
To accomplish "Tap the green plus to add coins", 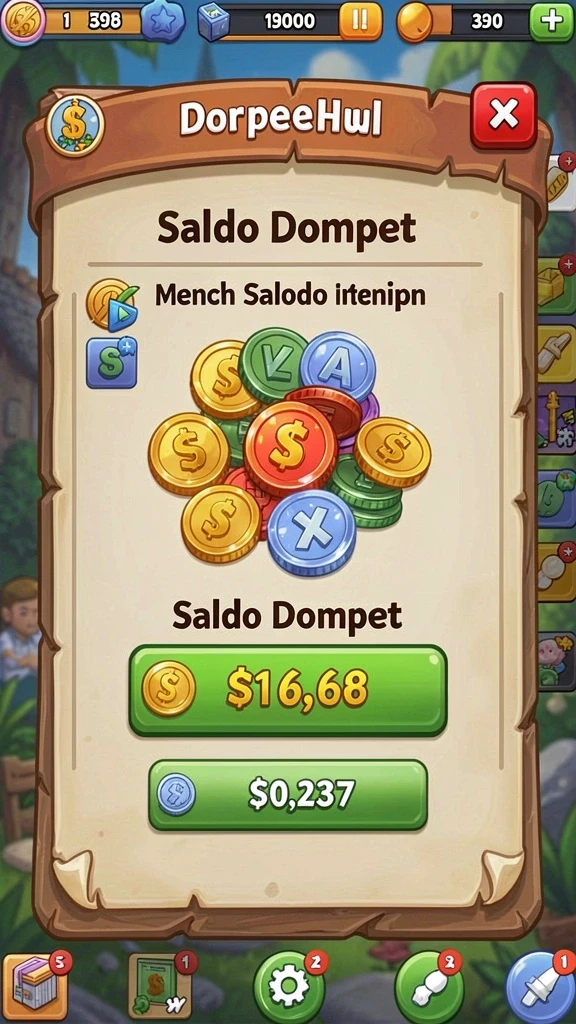I will tap(551, 22).
